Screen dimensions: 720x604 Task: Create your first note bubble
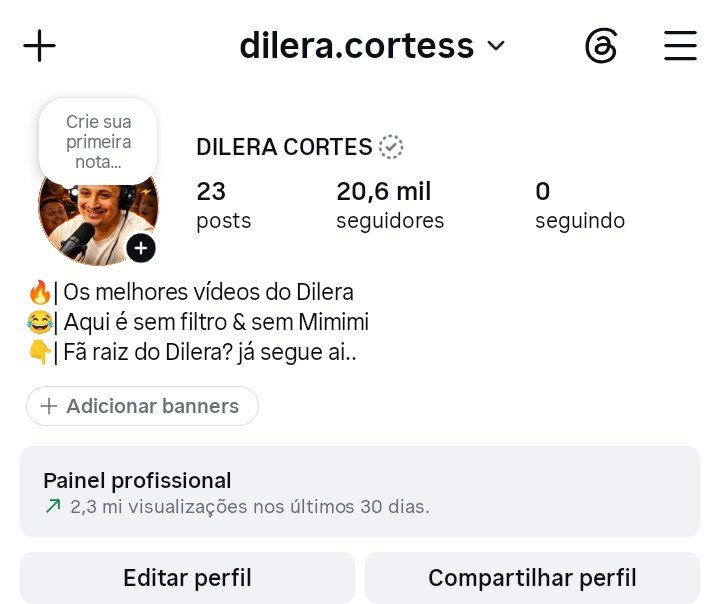(x=98, y=142)
